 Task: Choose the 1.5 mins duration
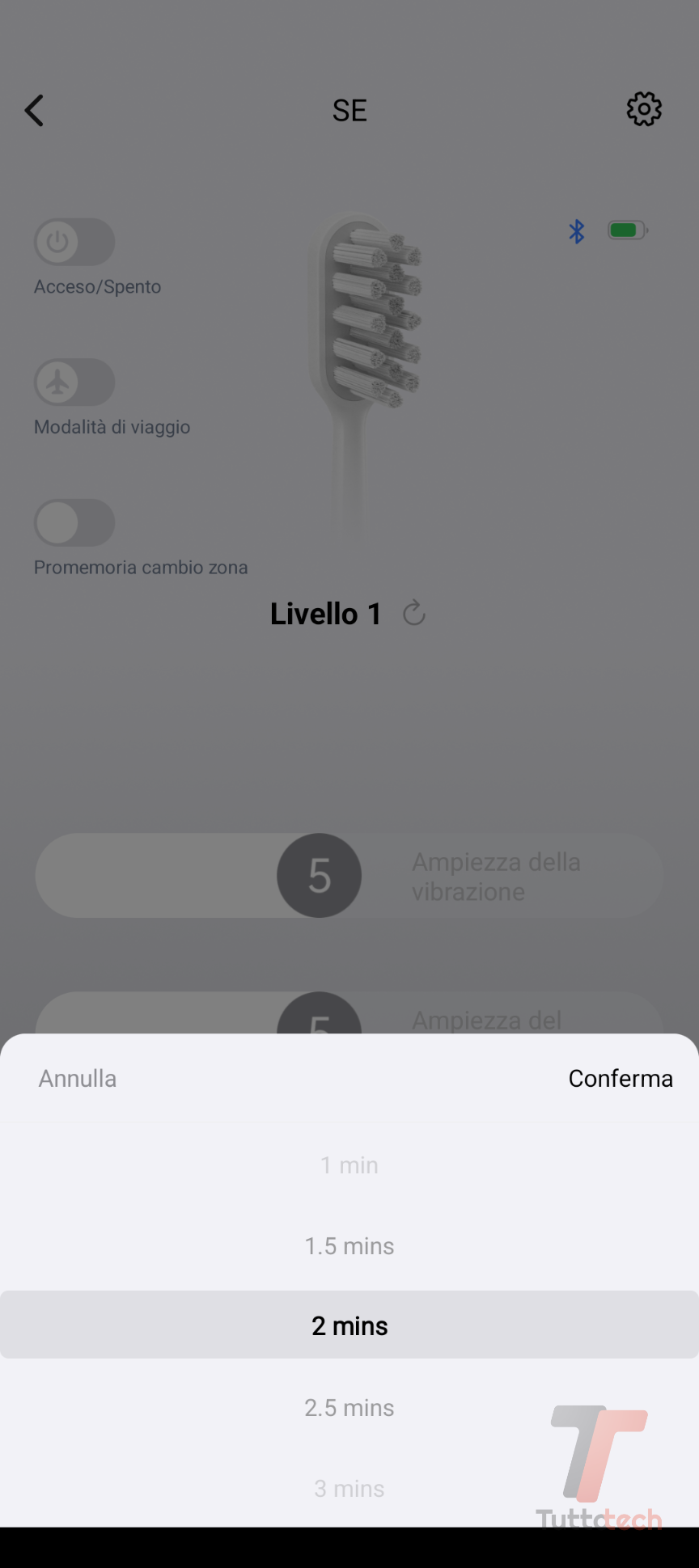click(349, 1246)
